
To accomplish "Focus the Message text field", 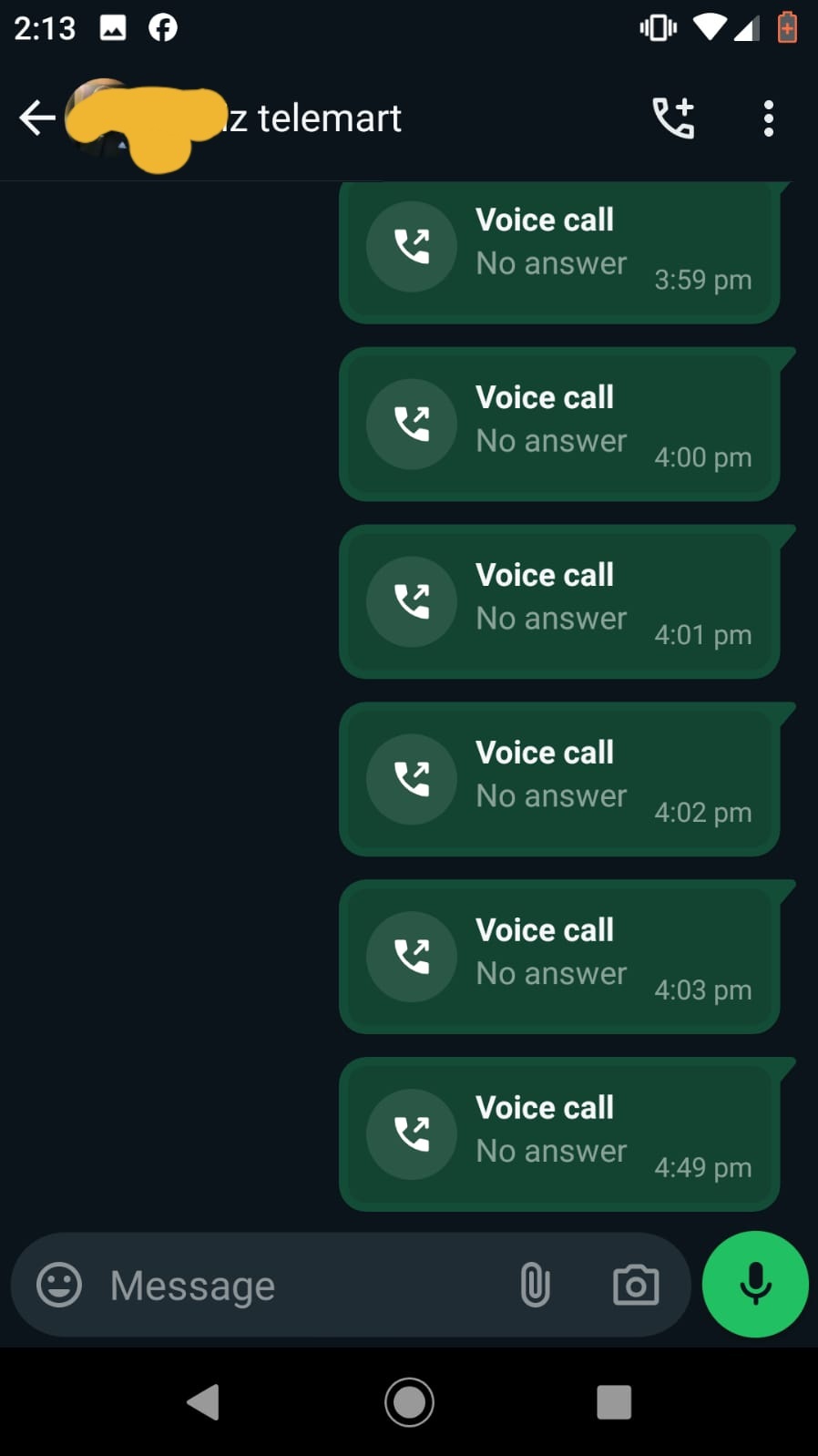I will point(301,1286).
